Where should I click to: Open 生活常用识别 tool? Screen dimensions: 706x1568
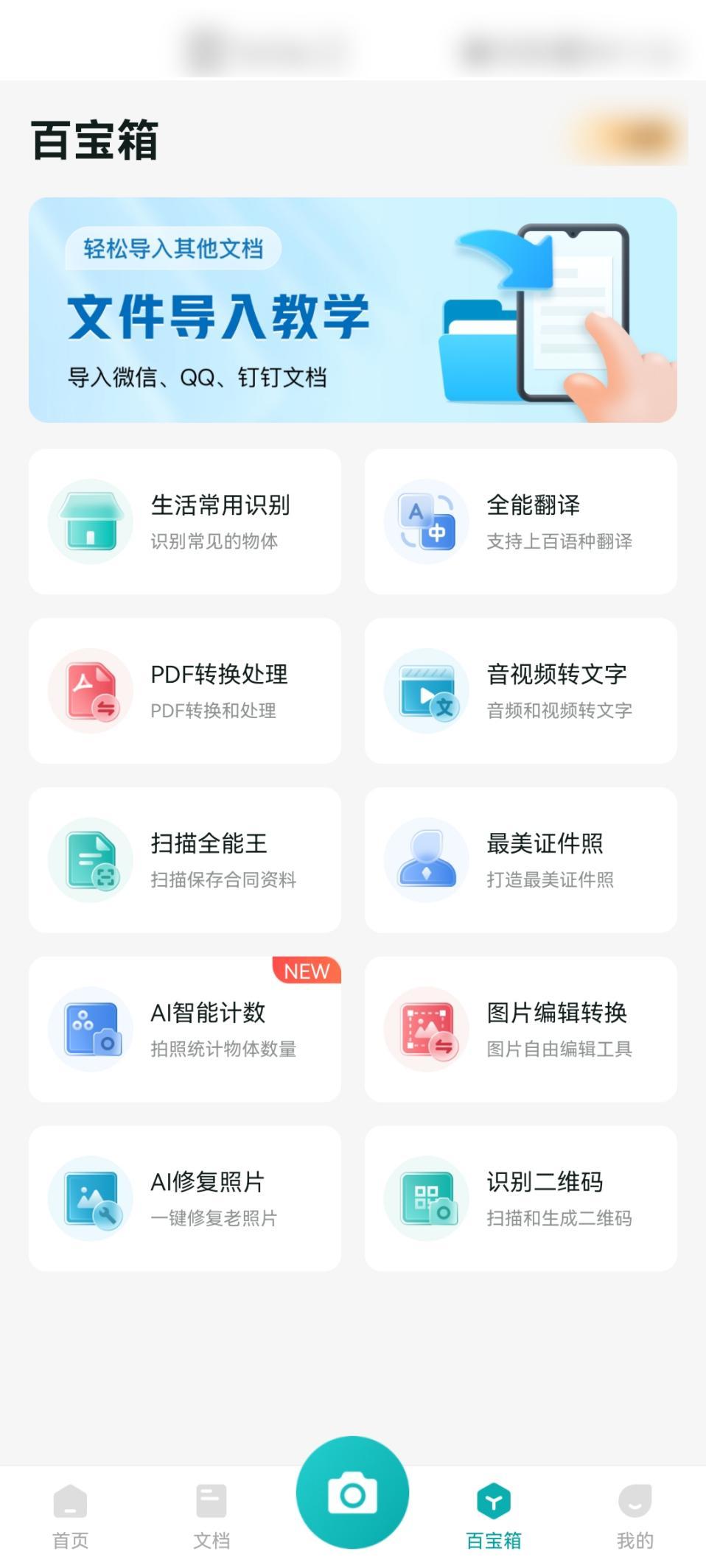184,521
